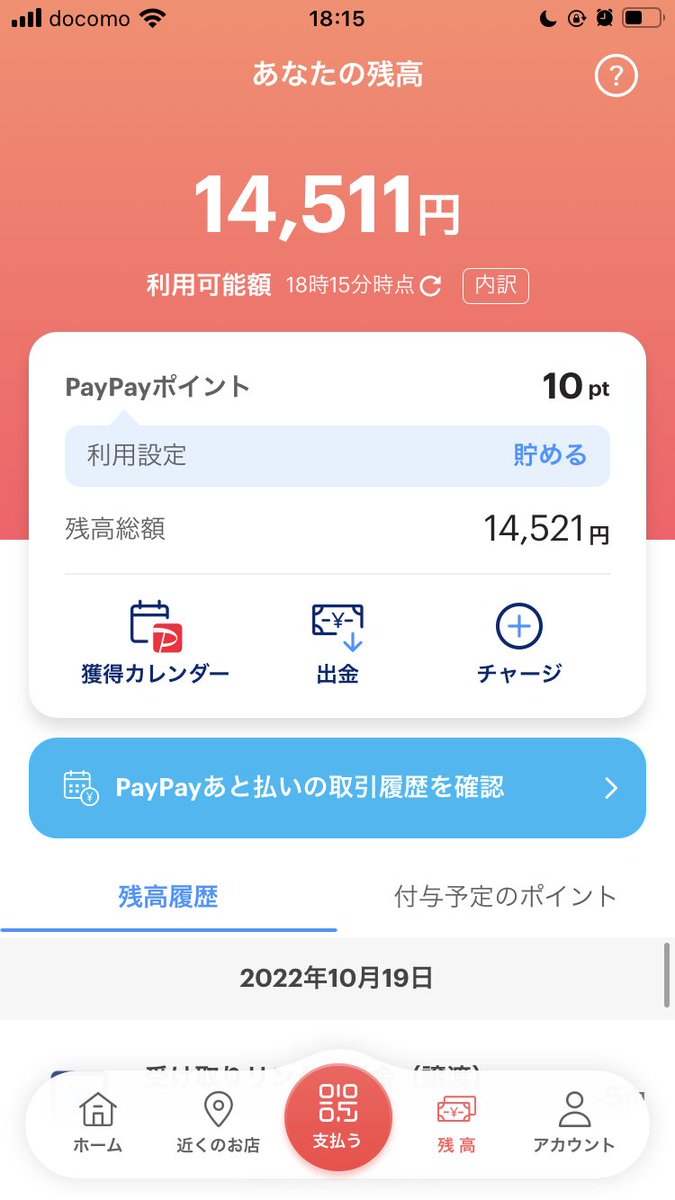Switch to the 残高履歴 tab

pos(168,896)
